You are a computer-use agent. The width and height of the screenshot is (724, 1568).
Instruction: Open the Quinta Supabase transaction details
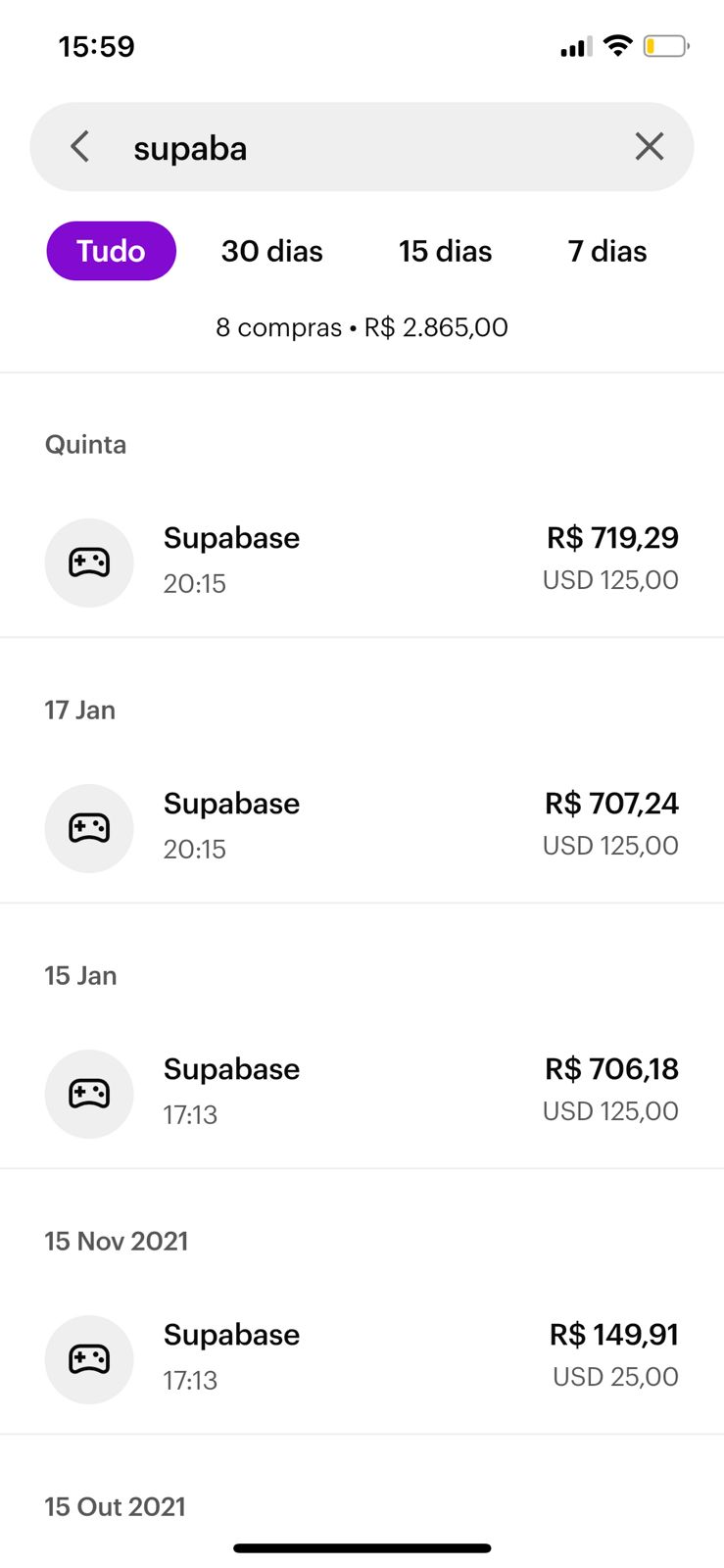(362, 563)
